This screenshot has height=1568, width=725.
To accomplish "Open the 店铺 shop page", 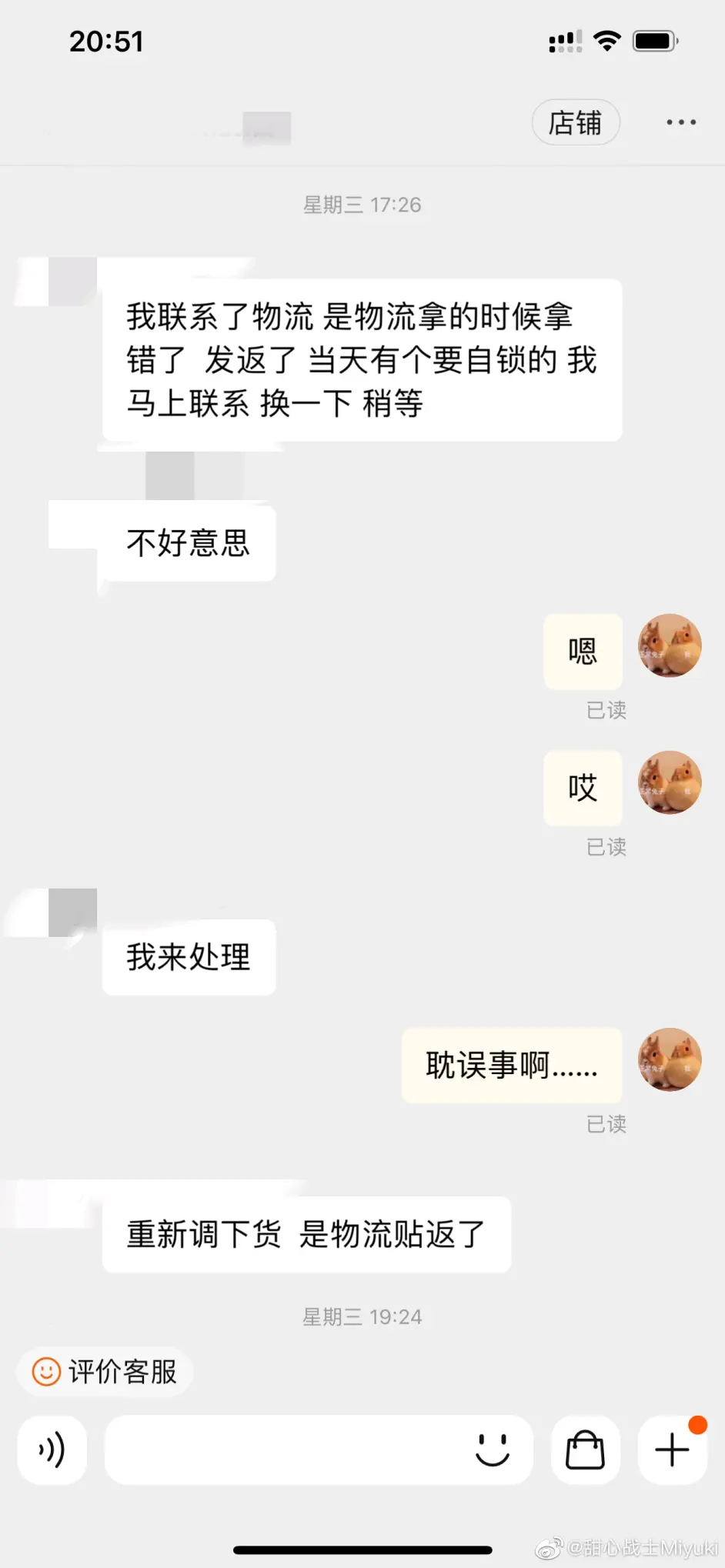I will tap(575, 122).
